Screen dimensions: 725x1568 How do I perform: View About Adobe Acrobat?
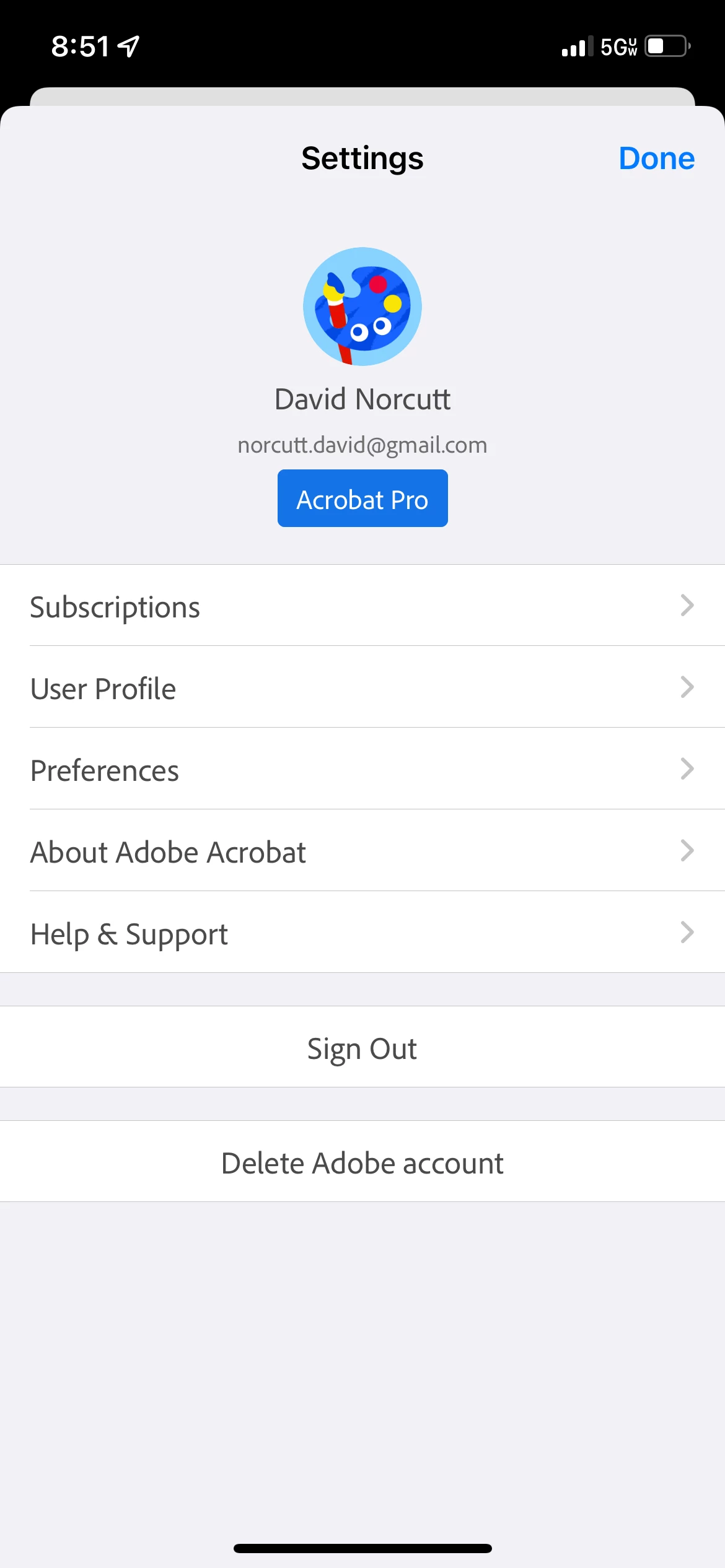click(362, 851)
